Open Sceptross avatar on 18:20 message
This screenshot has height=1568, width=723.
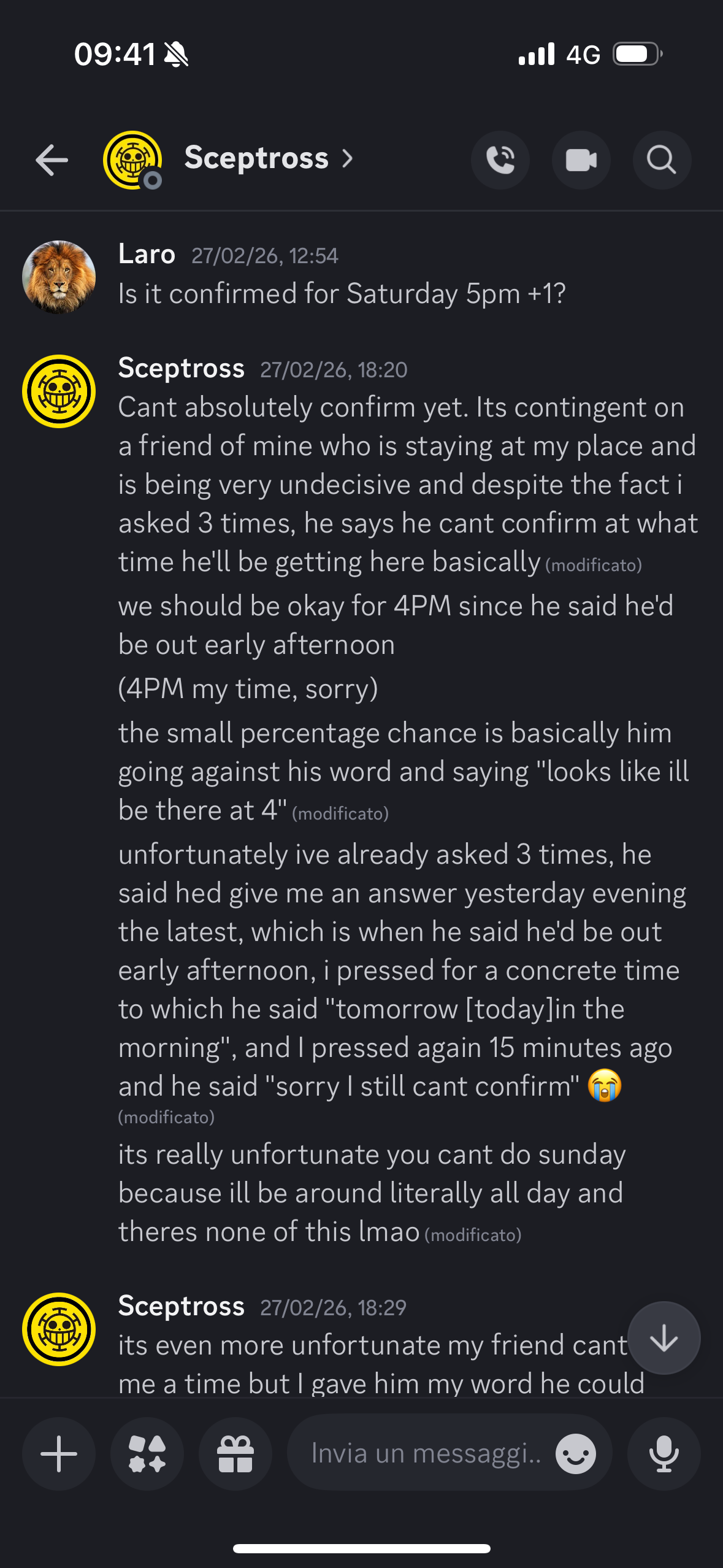coord(59,391)
